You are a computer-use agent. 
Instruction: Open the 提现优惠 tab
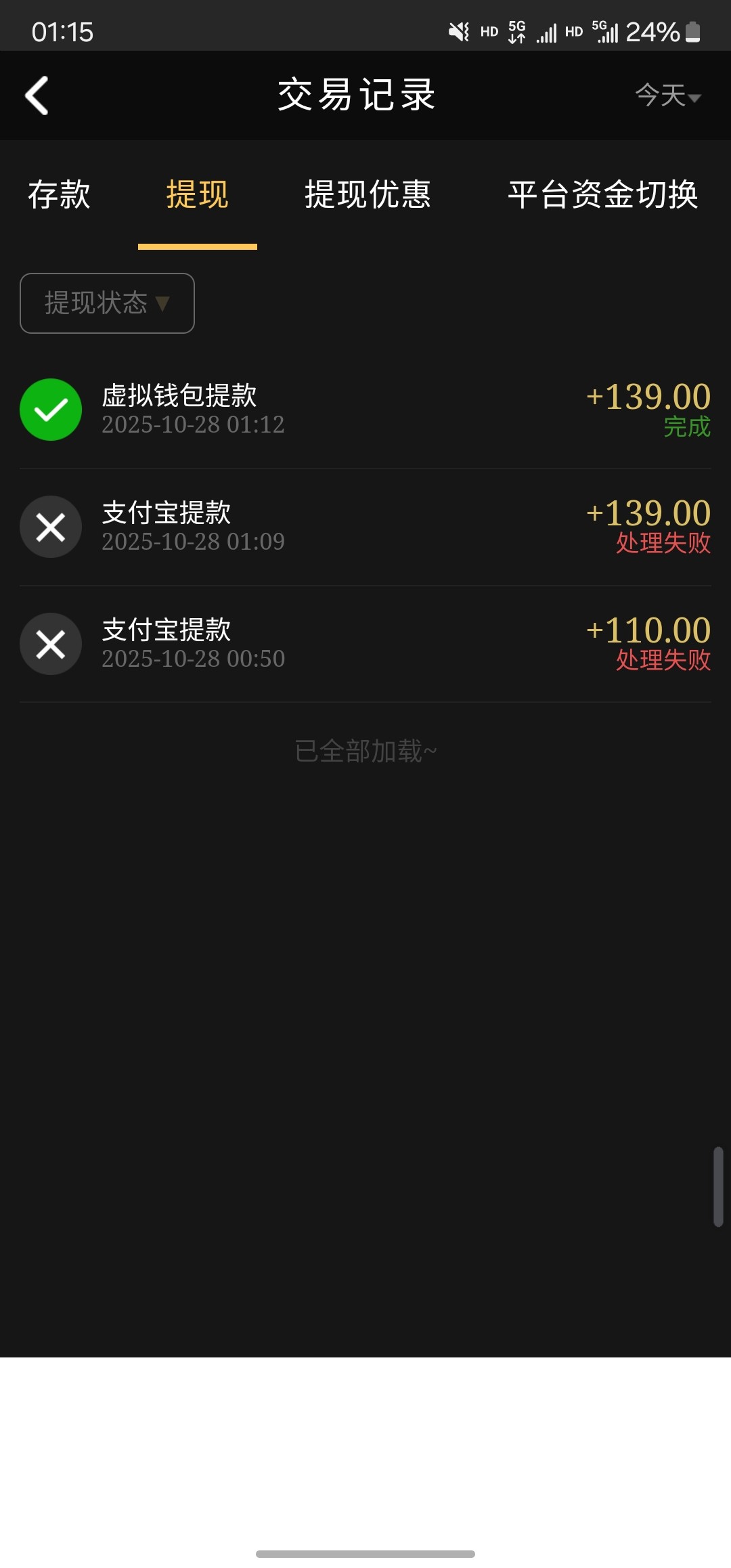coord(369,195)
